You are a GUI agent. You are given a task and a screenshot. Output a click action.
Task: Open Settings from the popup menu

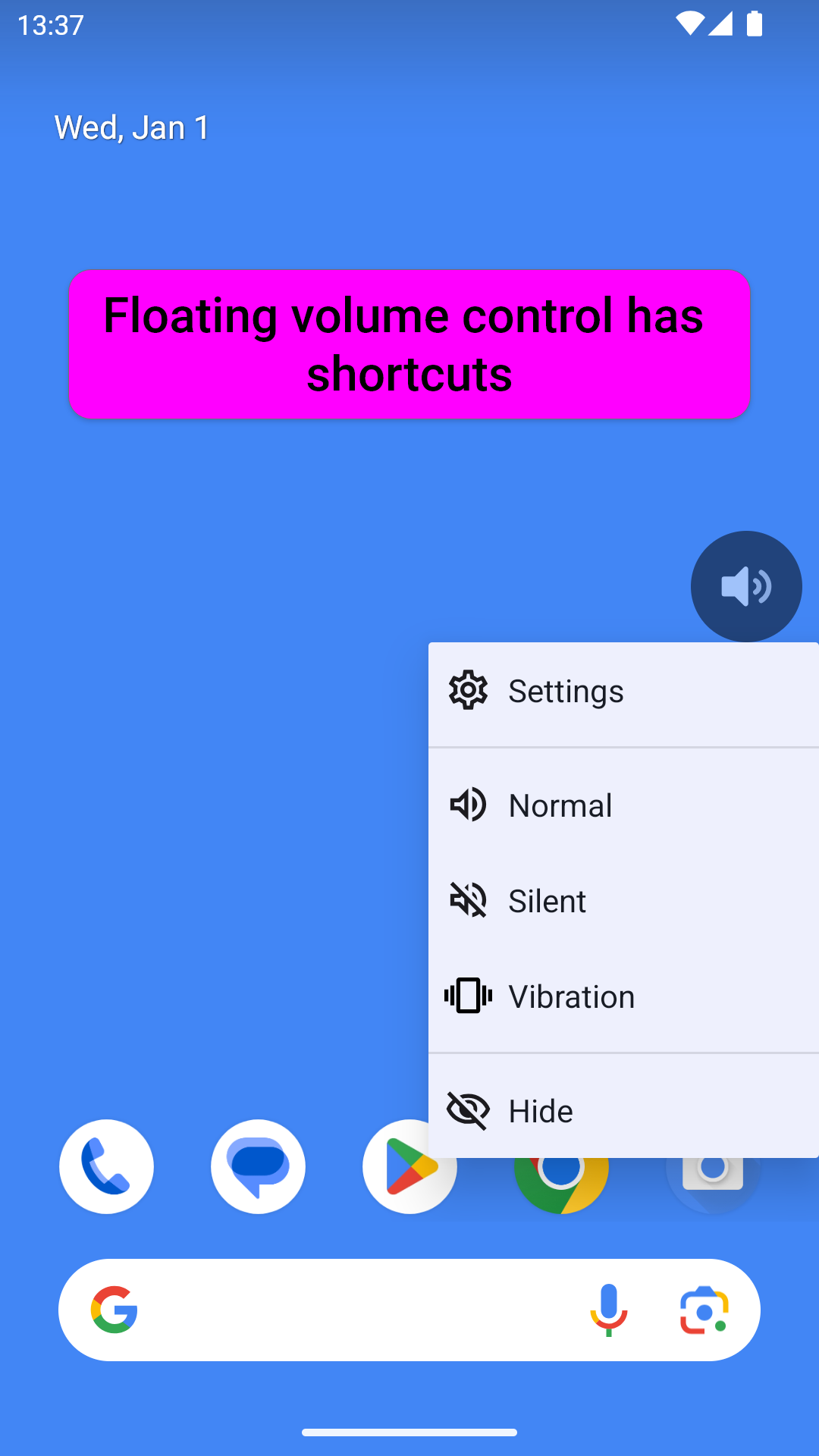(623, 691)
